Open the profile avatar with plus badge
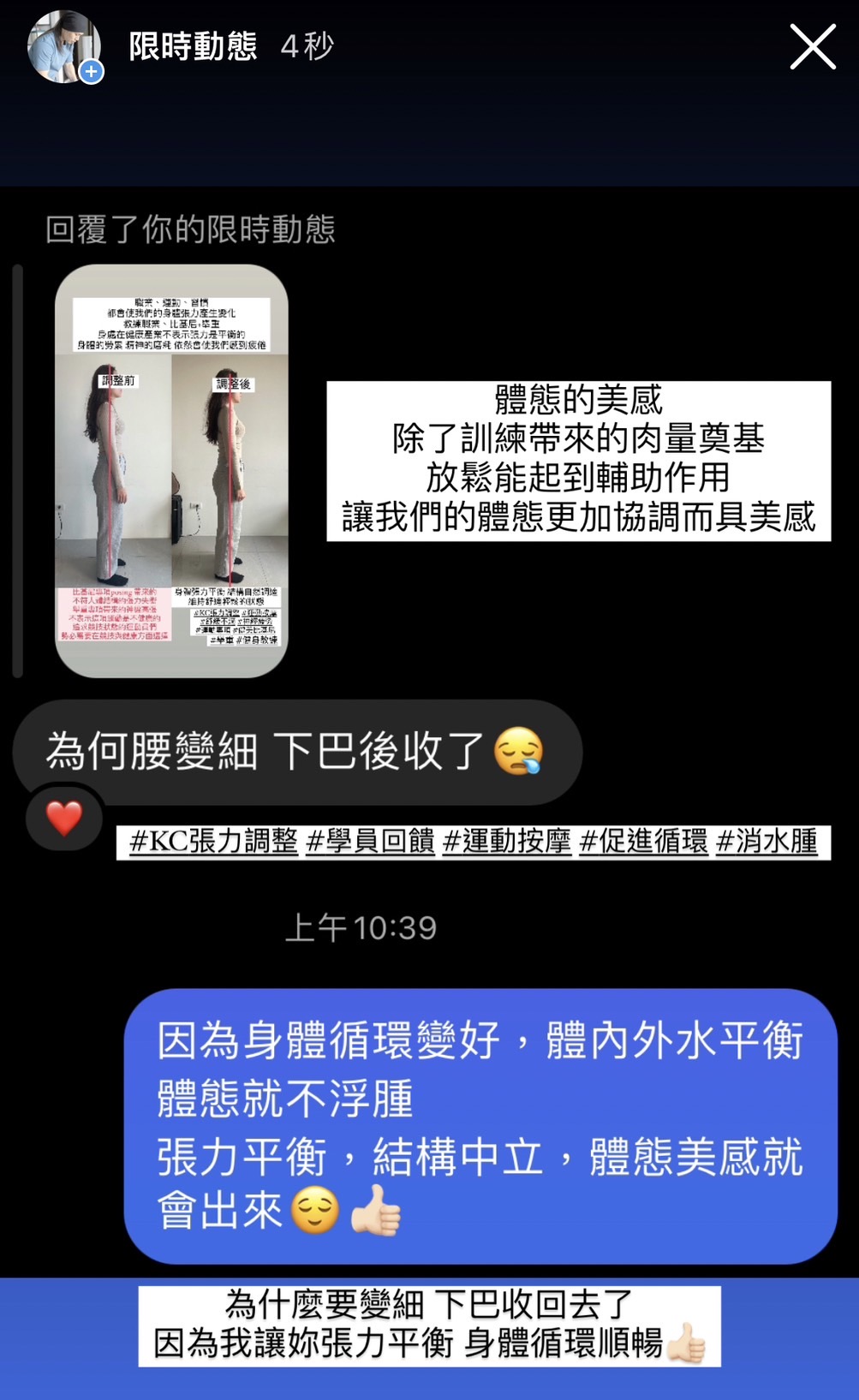 (64, 47)
